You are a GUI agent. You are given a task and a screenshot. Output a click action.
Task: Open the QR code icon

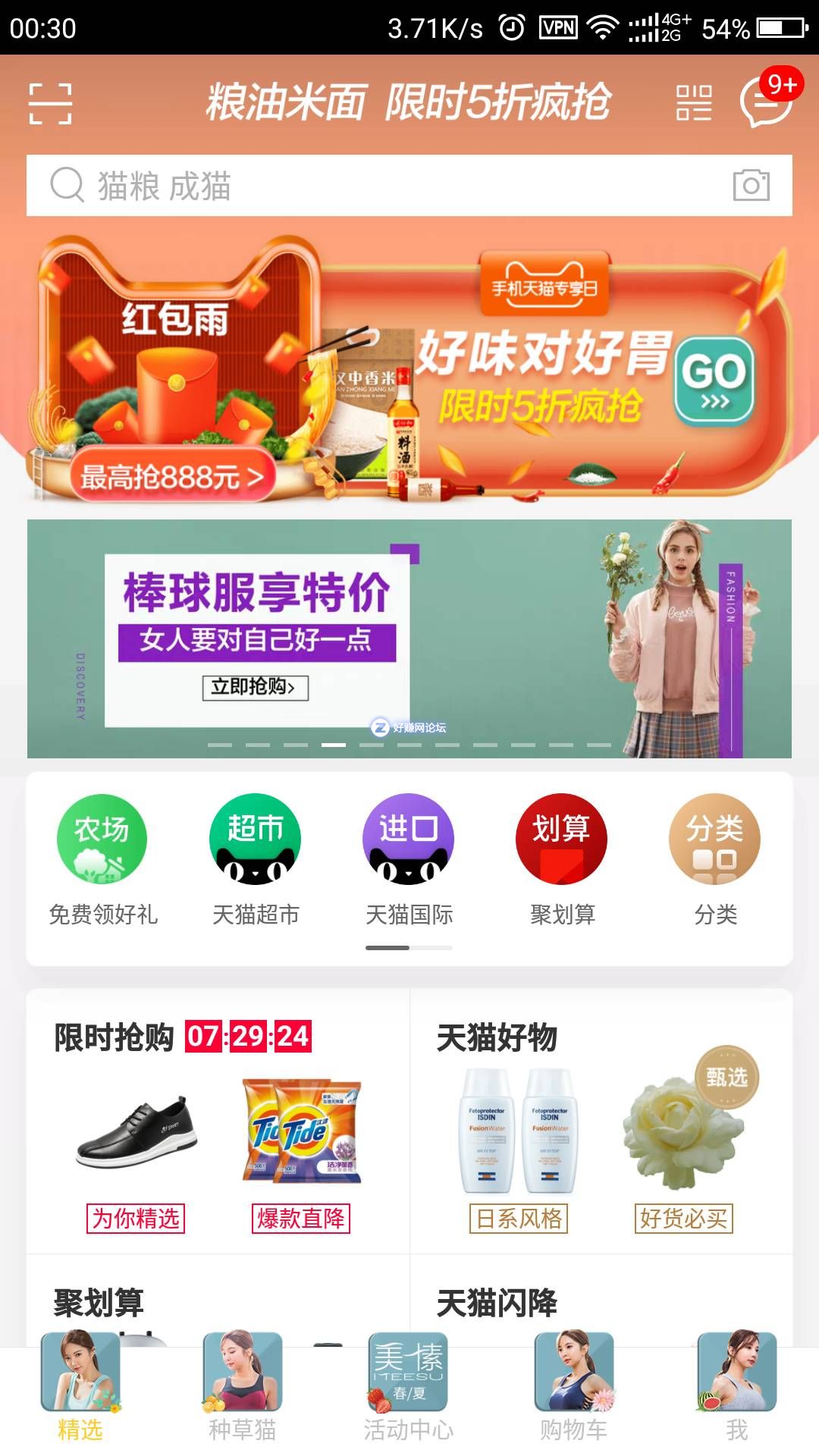(x=694, y=103)
